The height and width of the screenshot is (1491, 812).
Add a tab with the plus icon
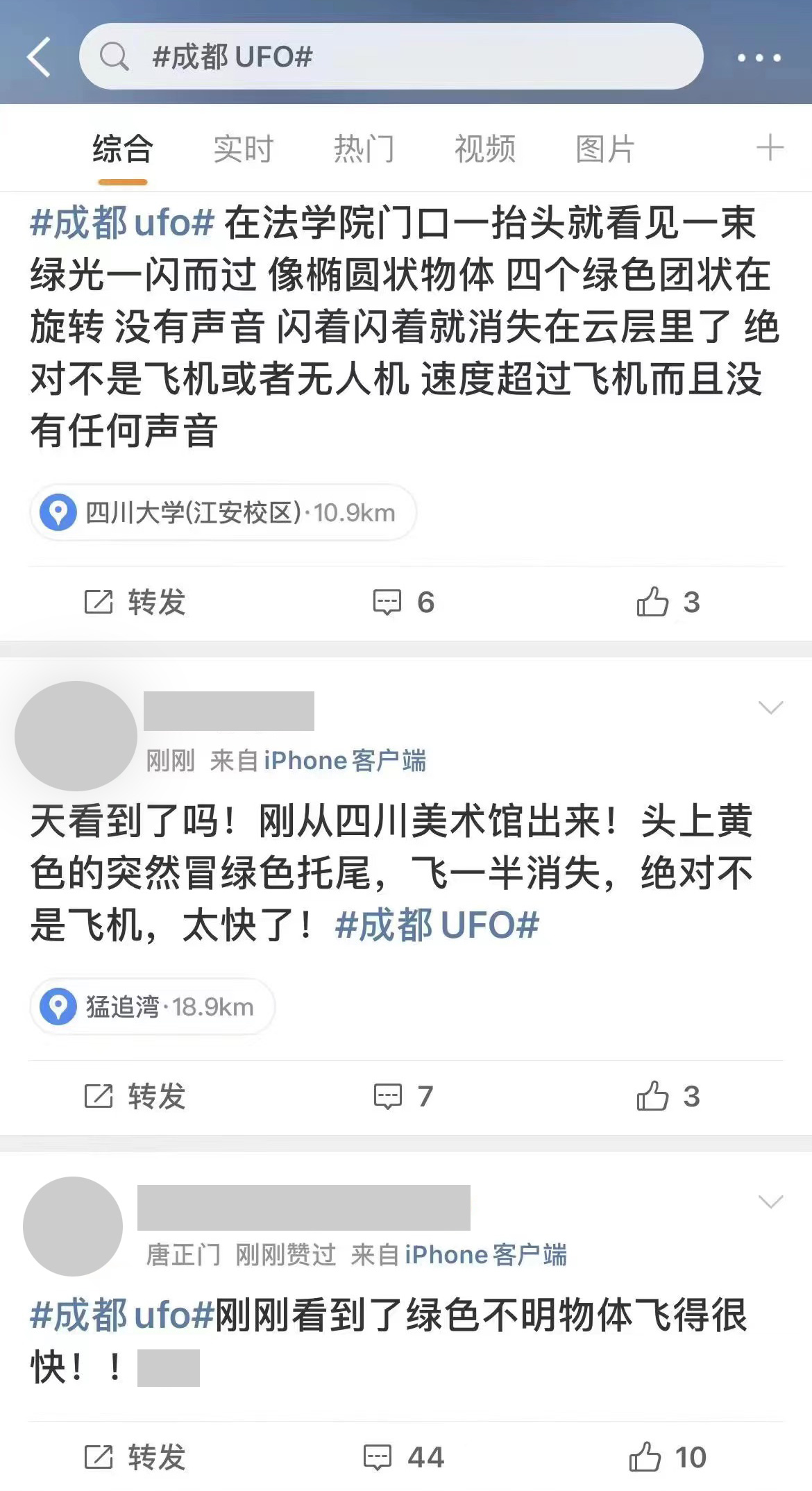point(770,148)
